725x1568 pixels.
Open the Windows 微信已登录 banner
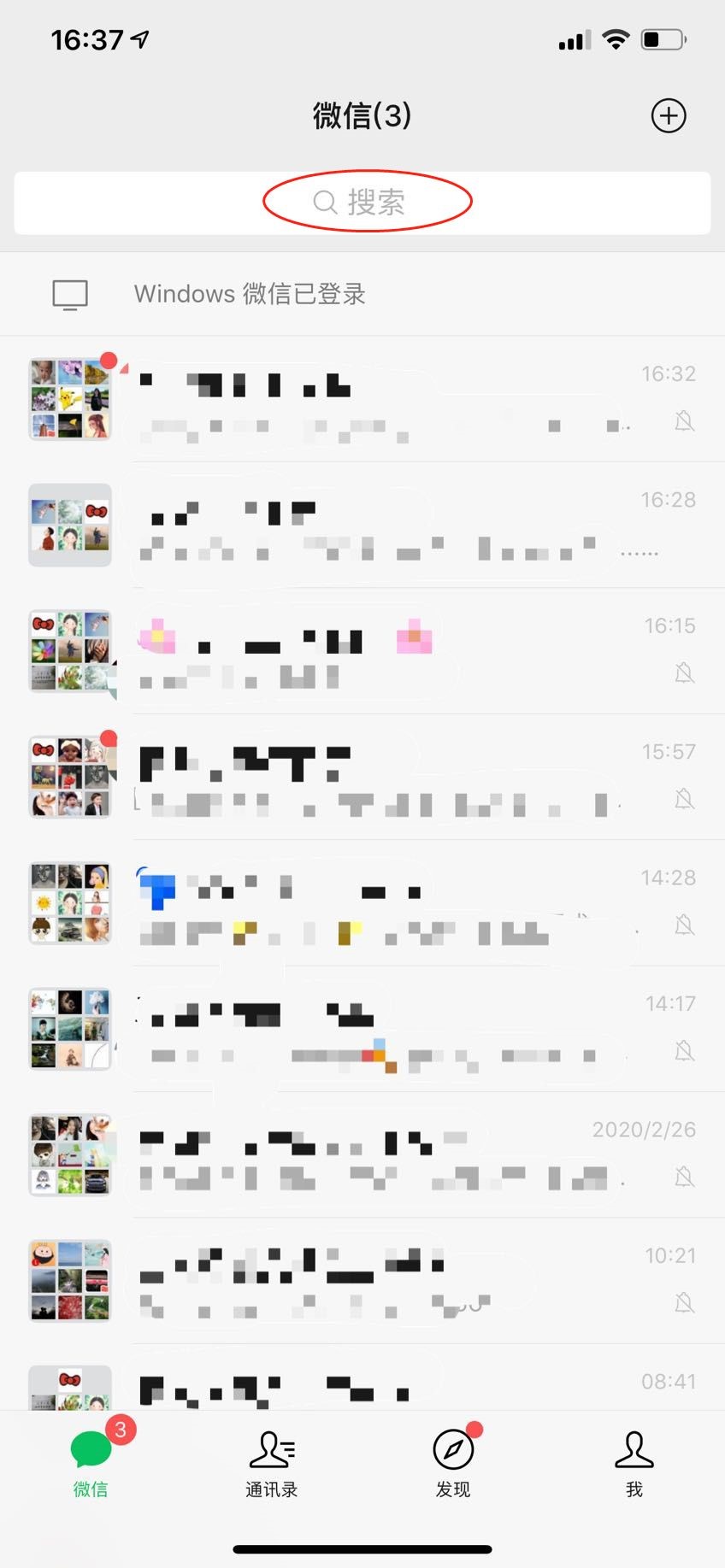click(362, 294)
